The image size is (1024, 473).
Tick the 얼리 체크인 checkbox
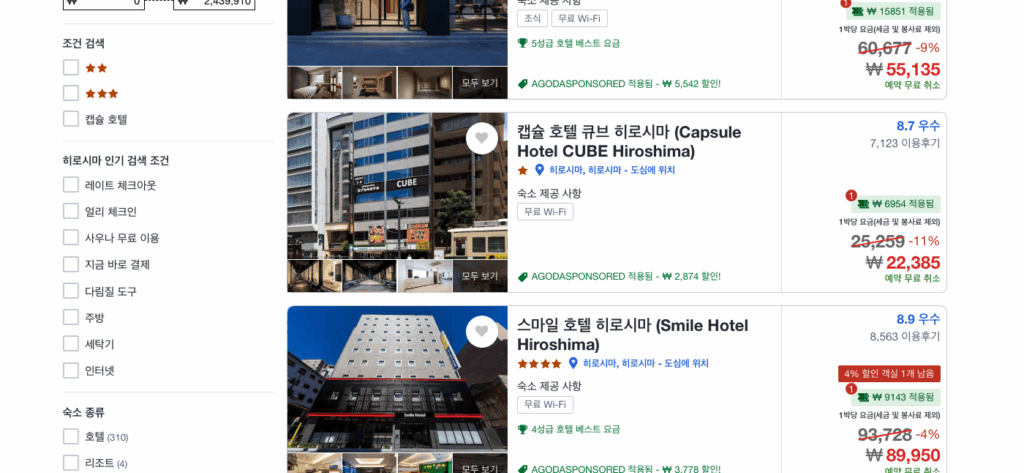point(71,211)
